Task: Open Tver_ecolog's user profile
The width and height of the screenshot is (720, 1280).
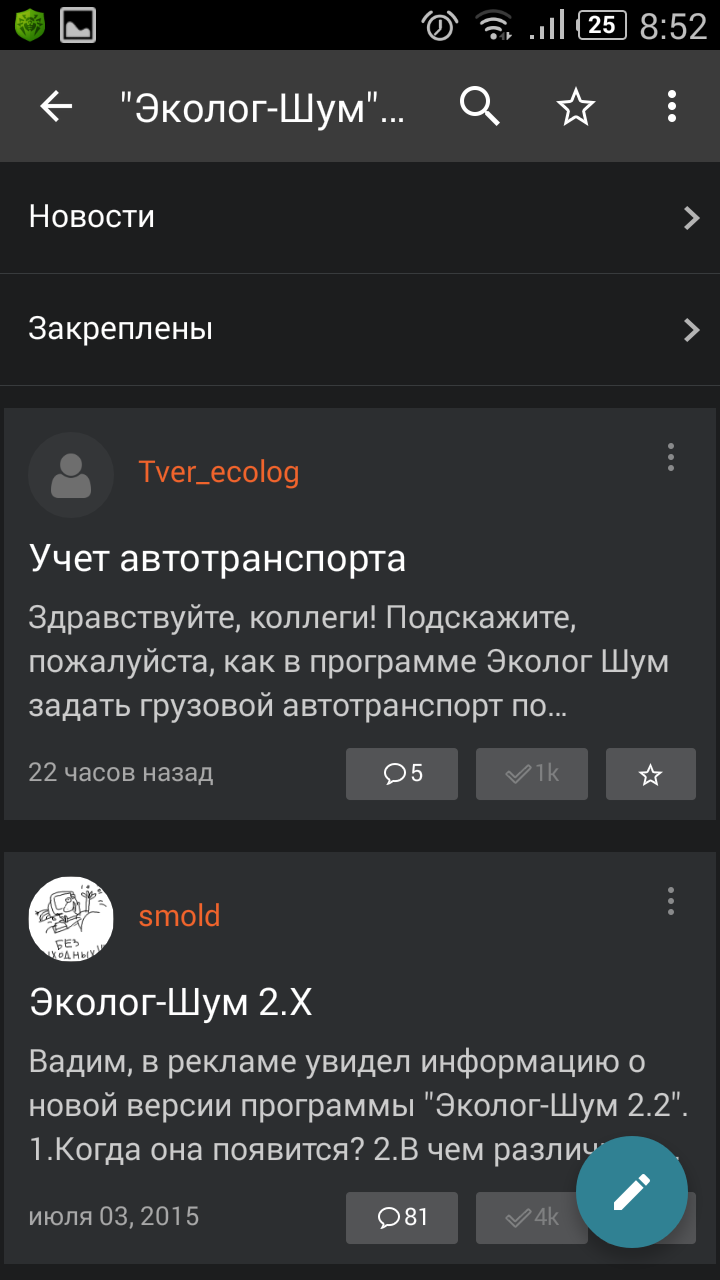Action: (x=219, y=472)
